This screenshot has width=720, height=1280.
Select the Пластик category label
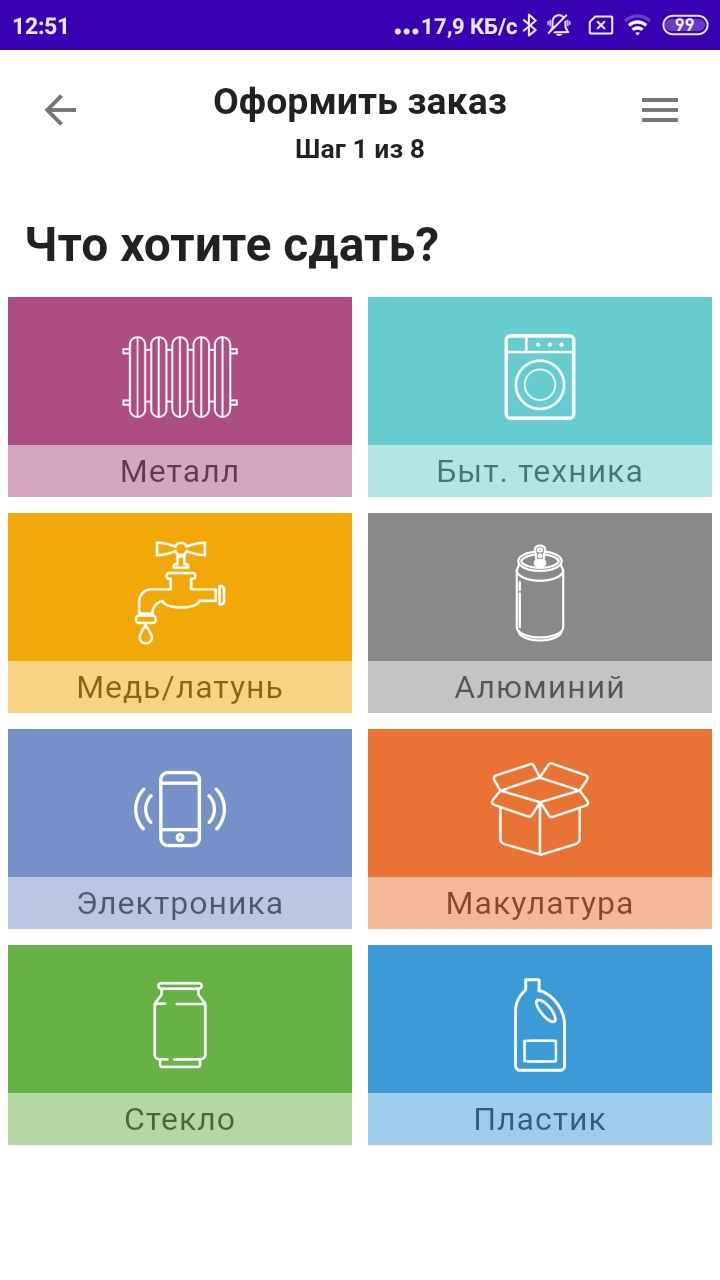[x=539, y=1119]
